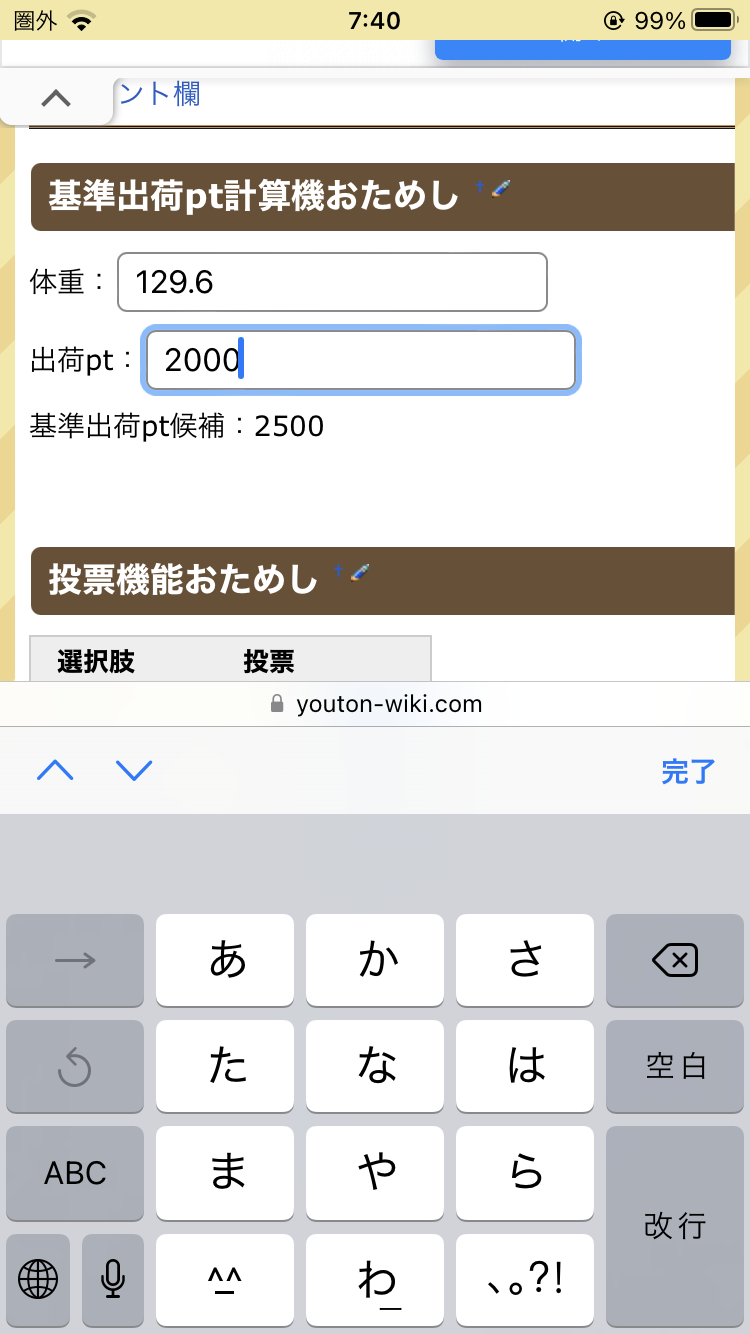Open keyboard language switcher globe key

point(38,1278)
